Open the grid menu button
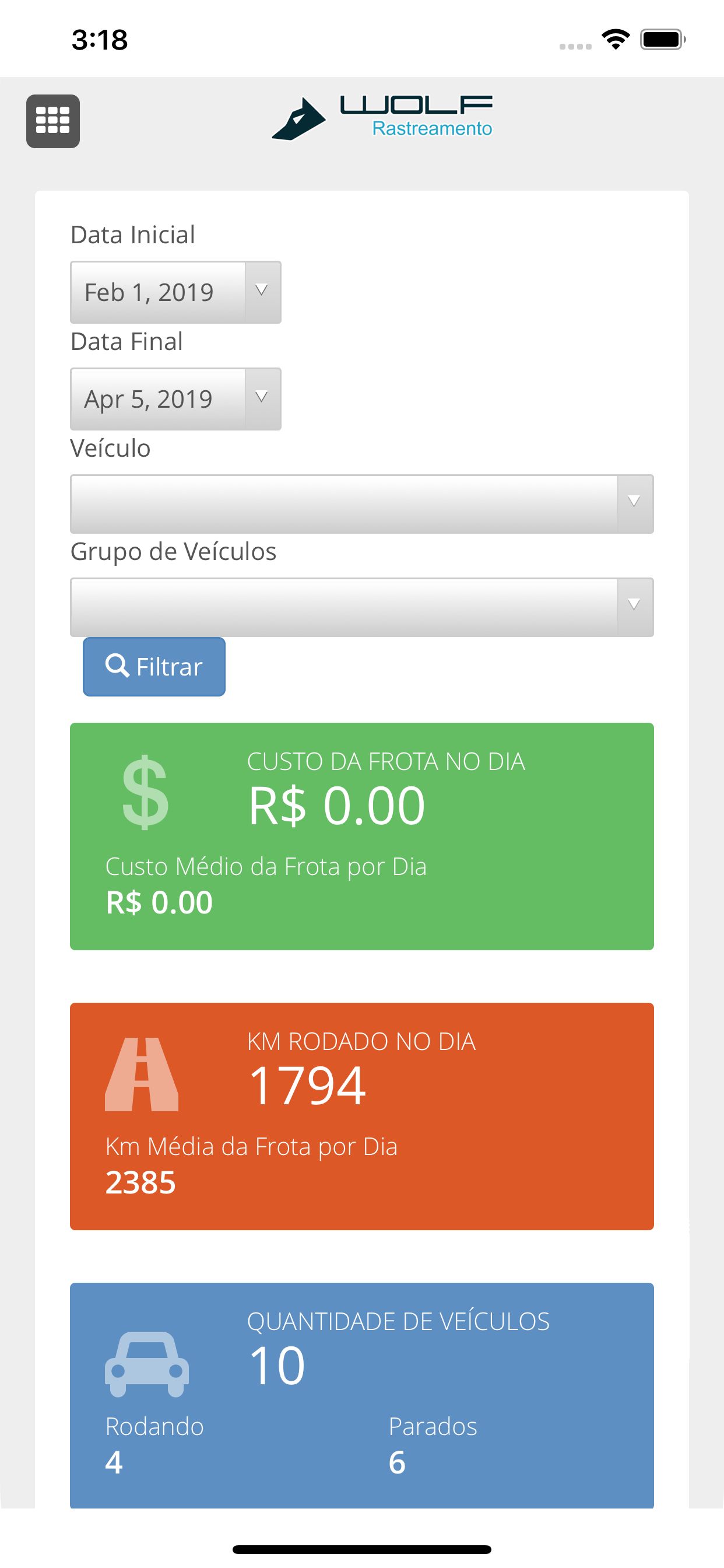Image resolution: width=724 pixels, height=1568 pixels. point(53,121)
